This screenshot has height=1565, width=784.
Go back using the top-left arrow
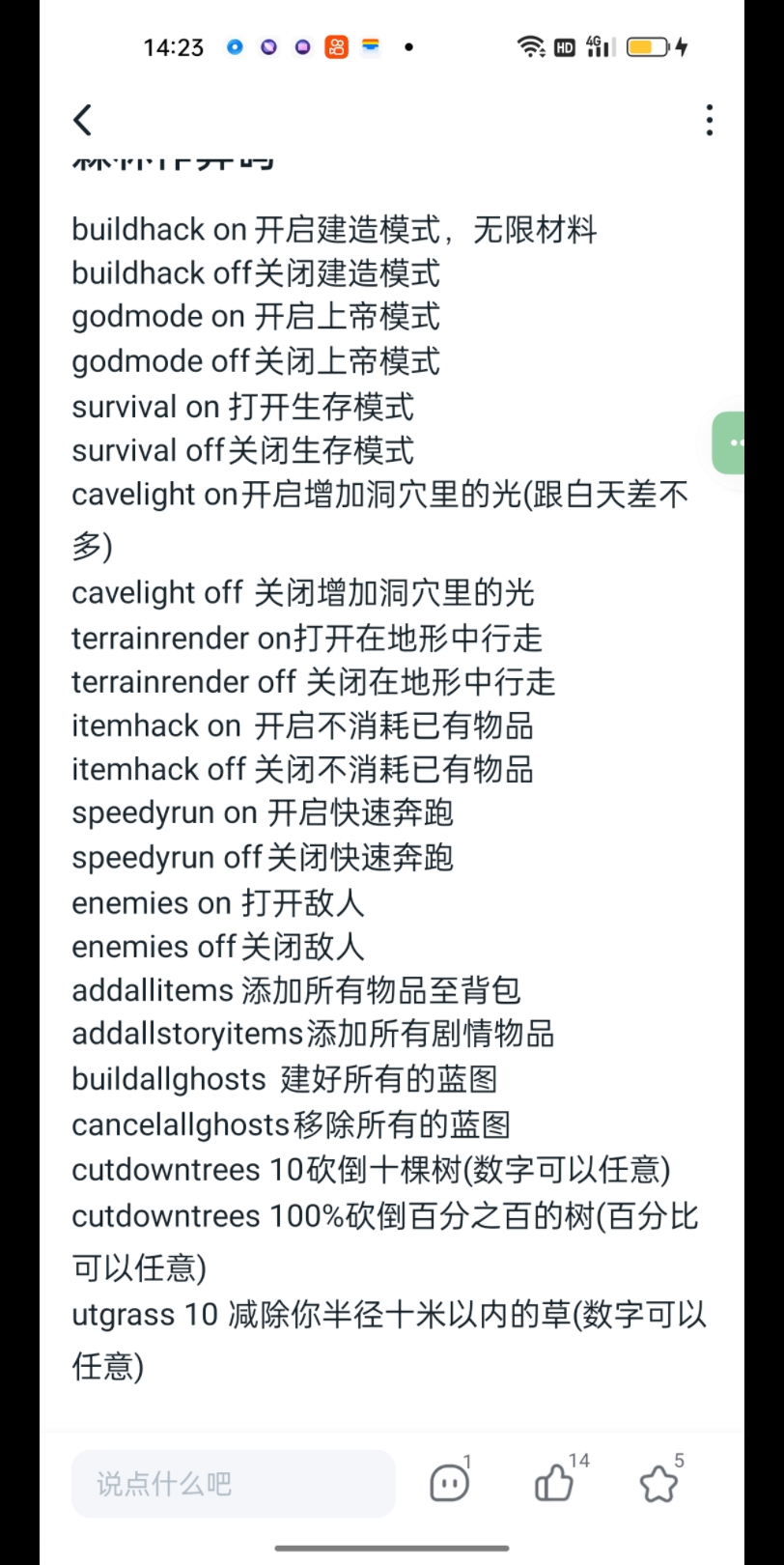83,121
